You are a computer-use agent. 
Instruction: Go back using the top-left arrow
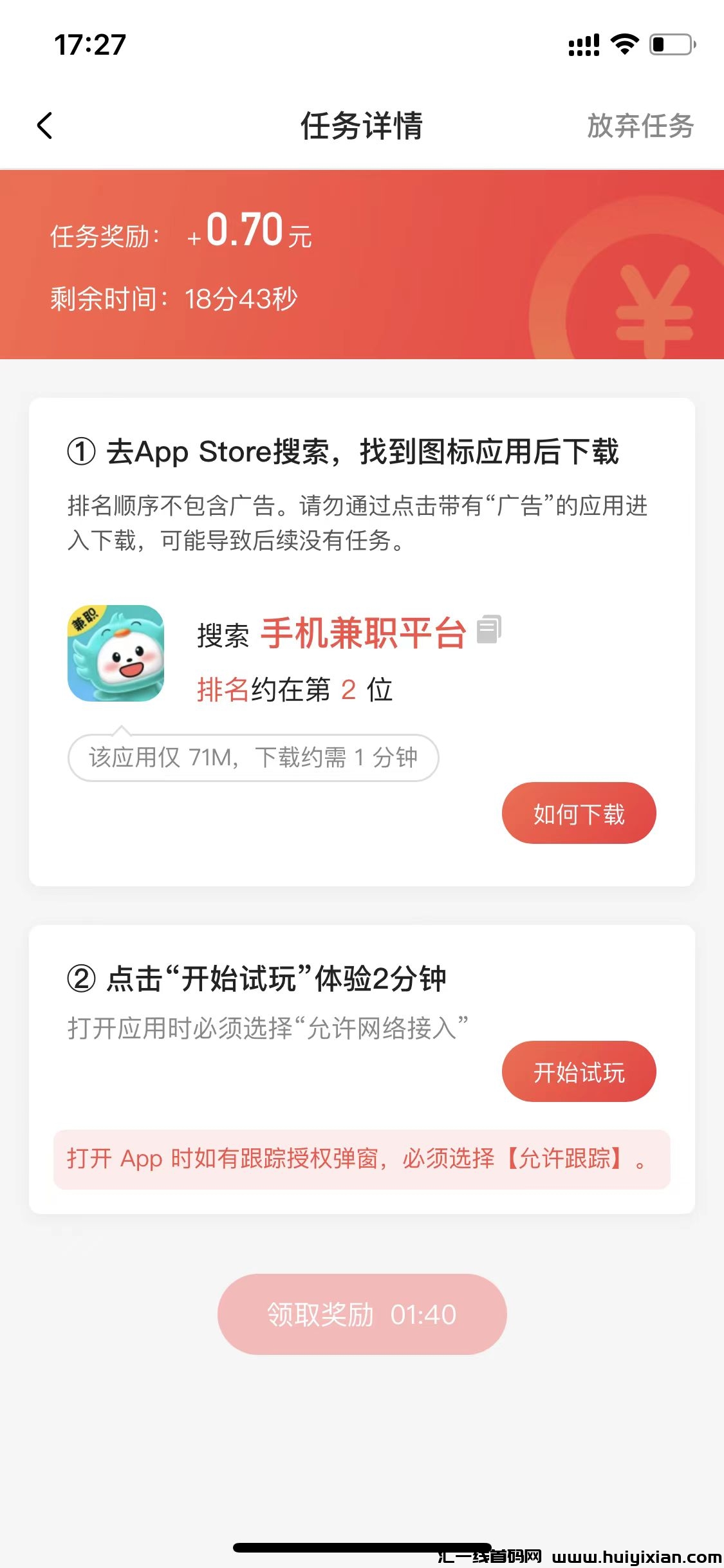tap(44, 126)
